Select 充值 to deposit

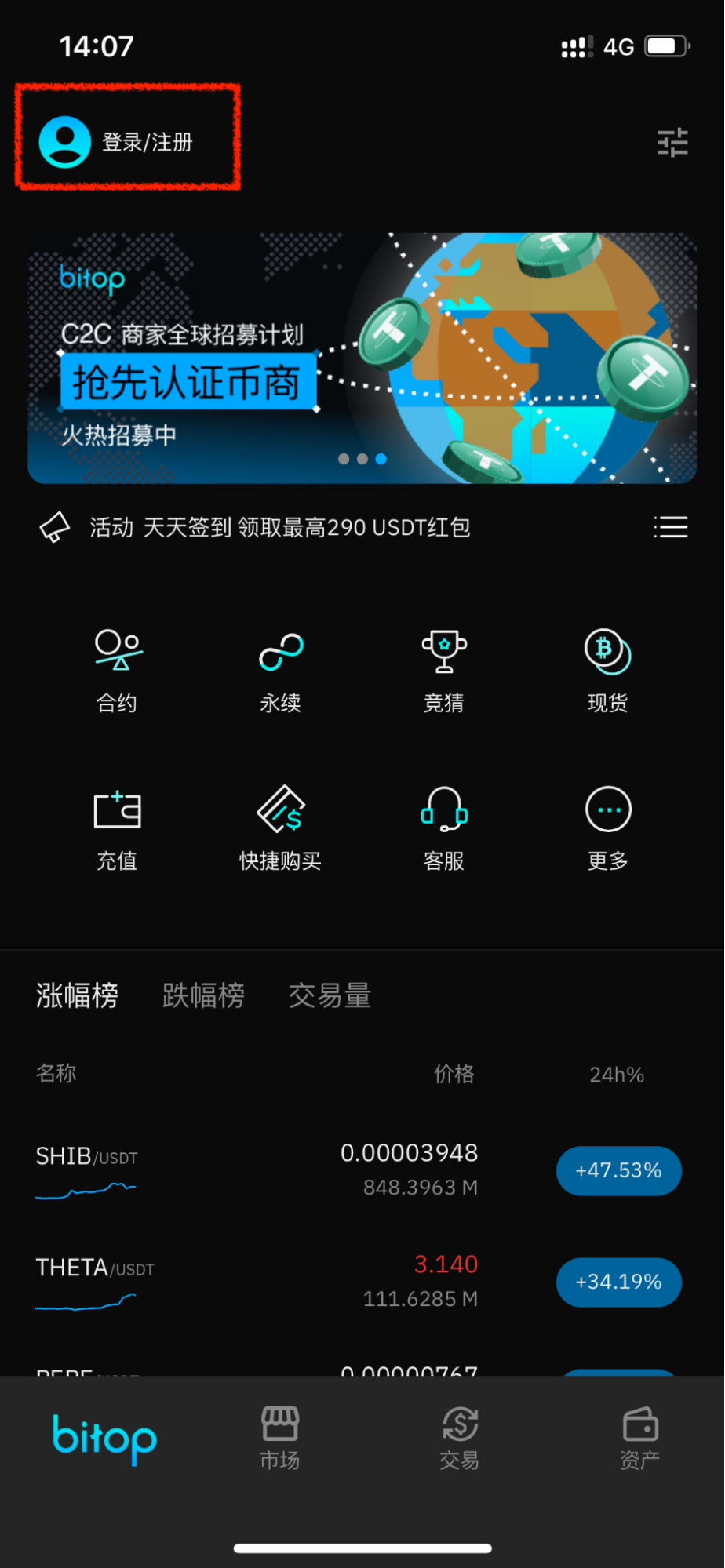118,828
